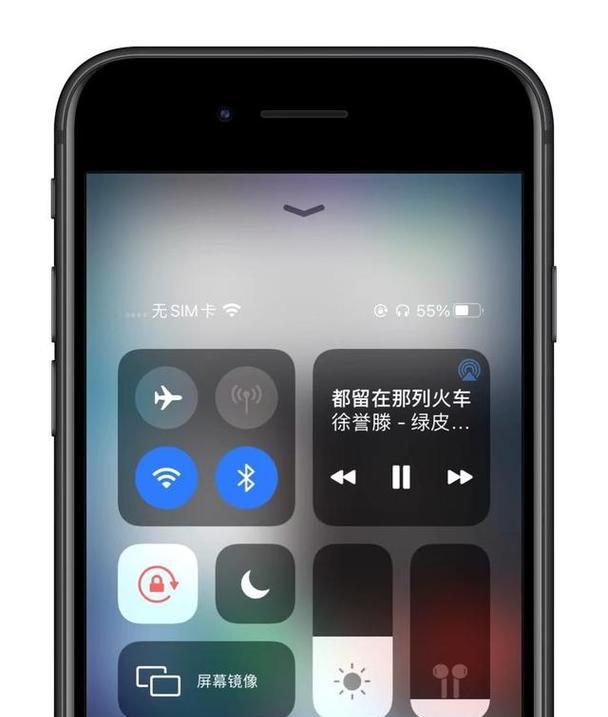Turn off portrait orientation lock

[x=157, y=584]
